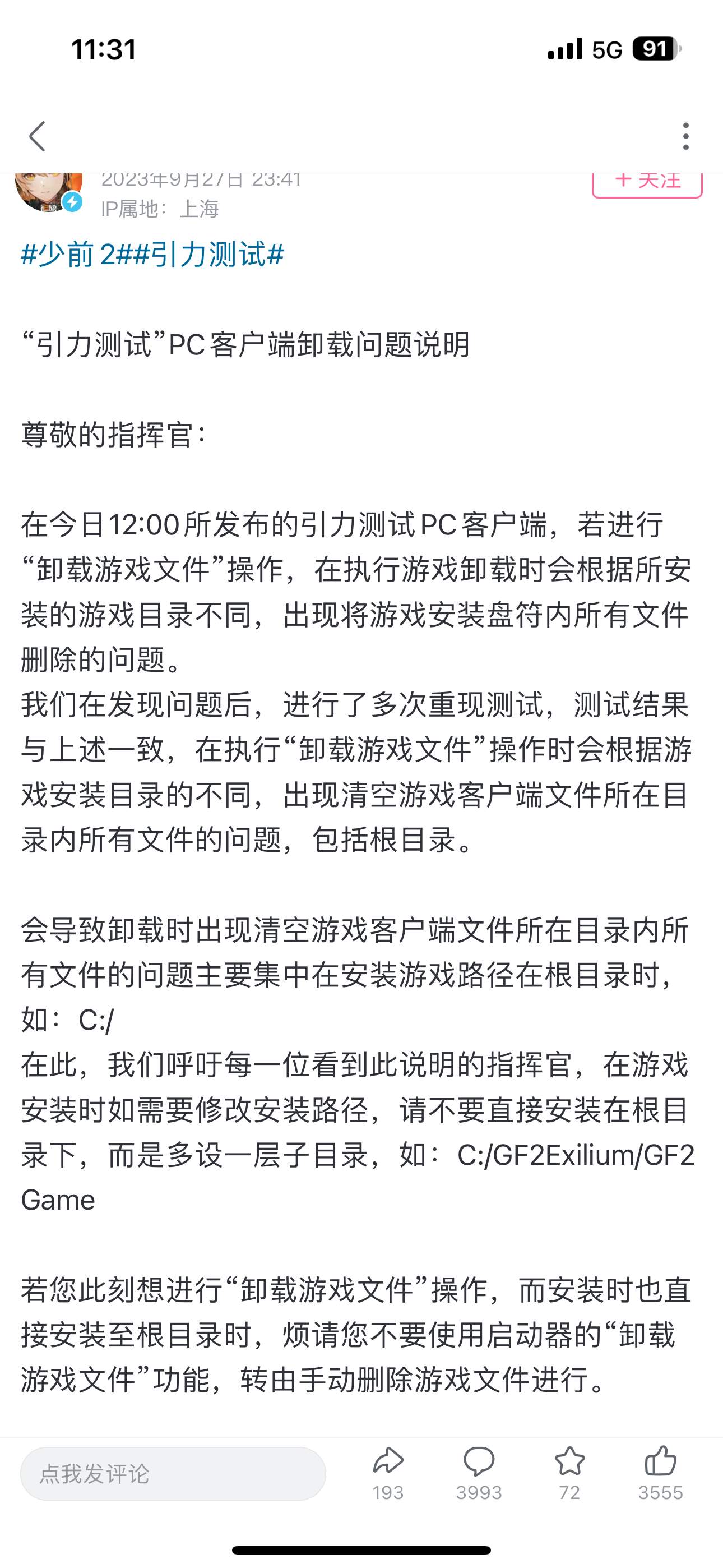
Task: Follow the author with the 关注 button
Action: point(647,185)
